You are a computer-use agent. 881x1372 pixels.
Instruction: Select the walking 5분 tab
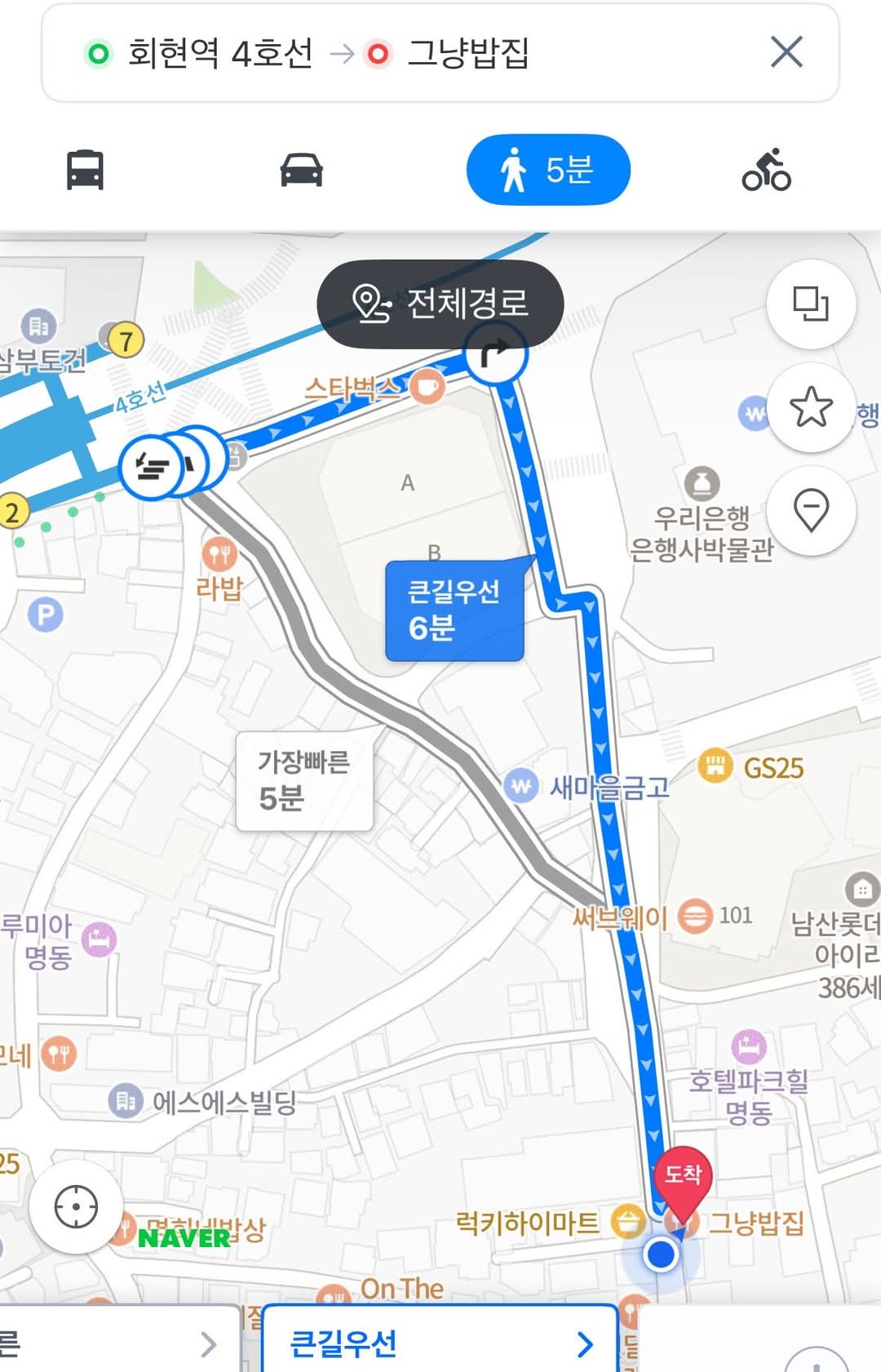click(547, 170)
